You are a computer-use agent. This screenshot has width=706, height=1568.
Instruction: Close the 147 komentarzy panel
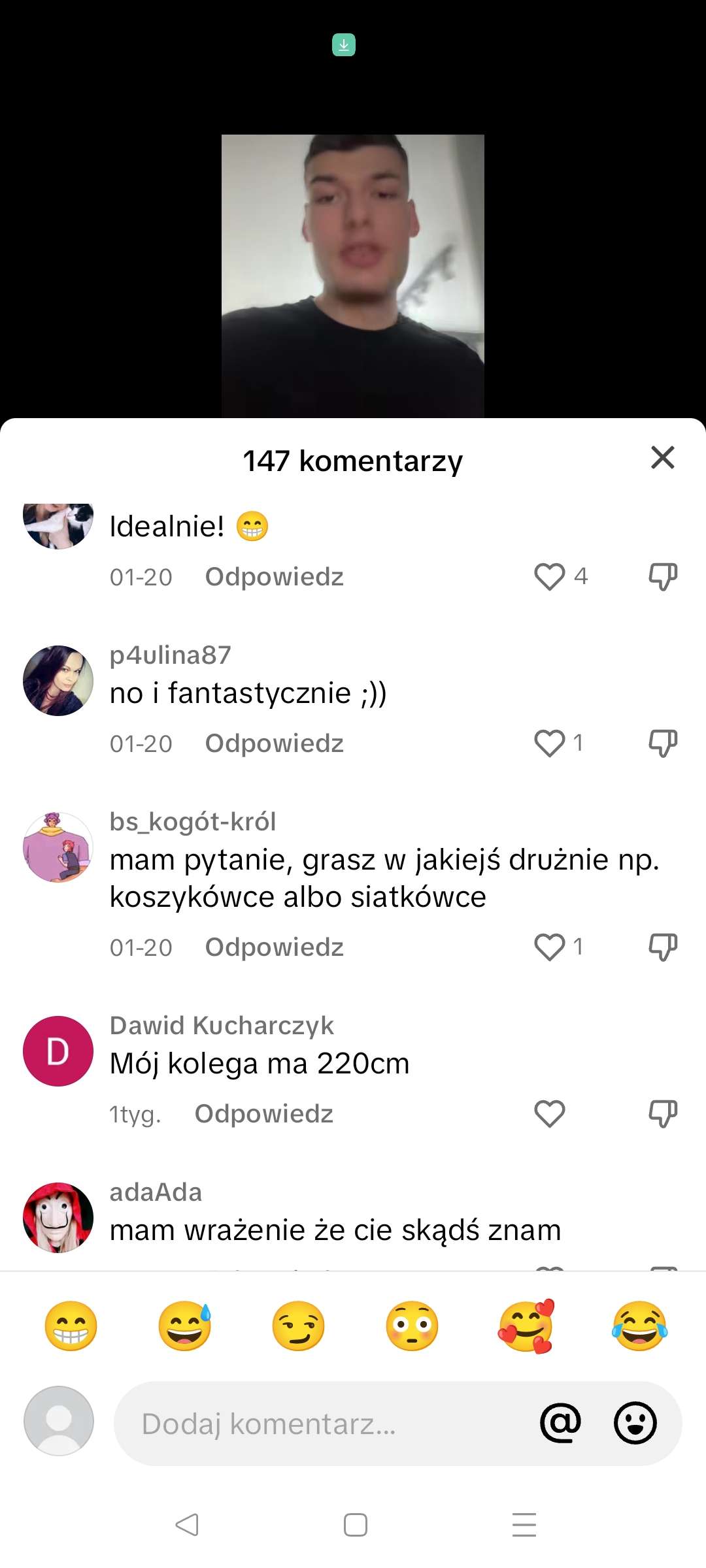coord(662,458)
